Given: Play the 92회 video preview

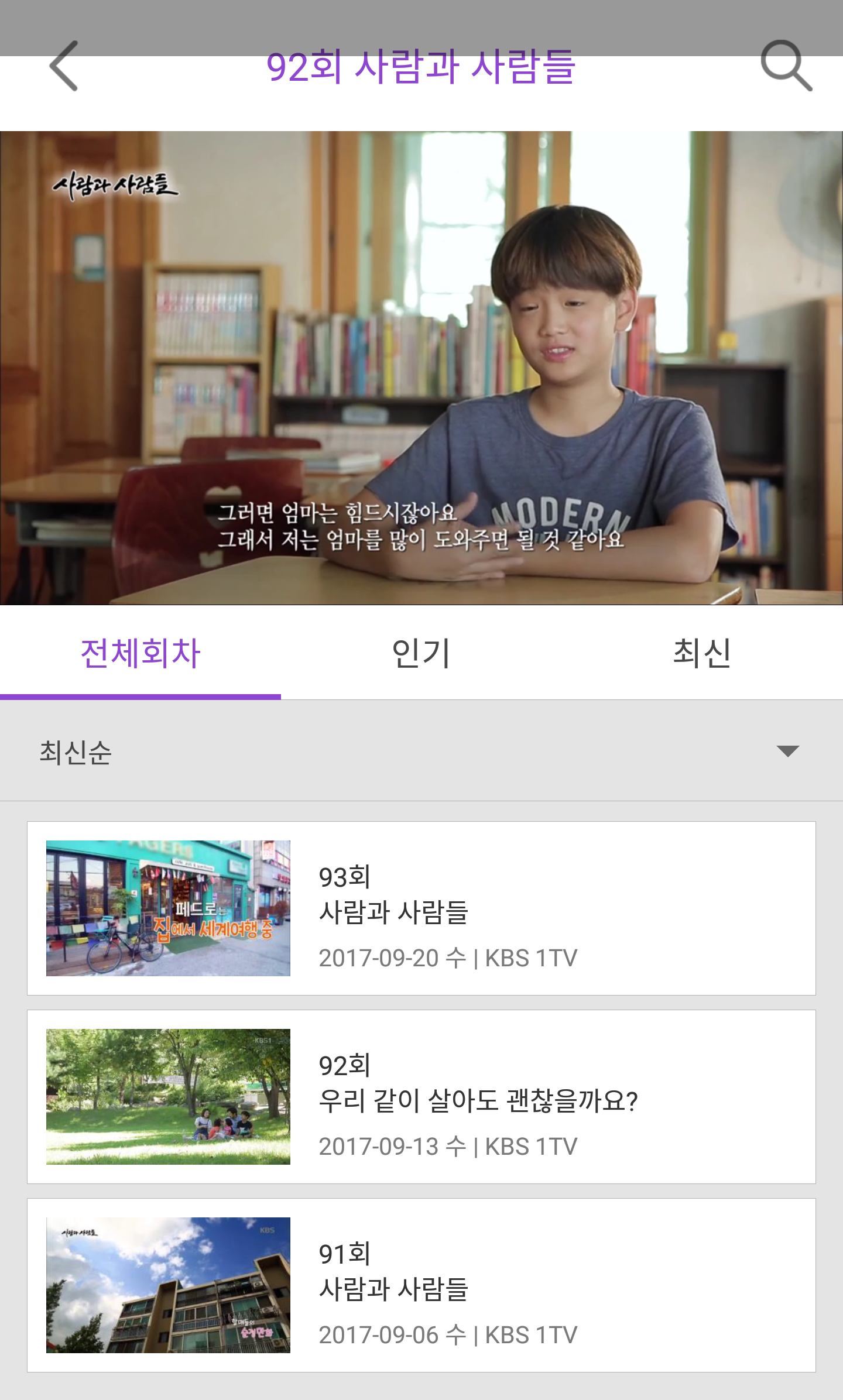Looking at the screenshot, I should pyautogui.click(x=421, y=368).
